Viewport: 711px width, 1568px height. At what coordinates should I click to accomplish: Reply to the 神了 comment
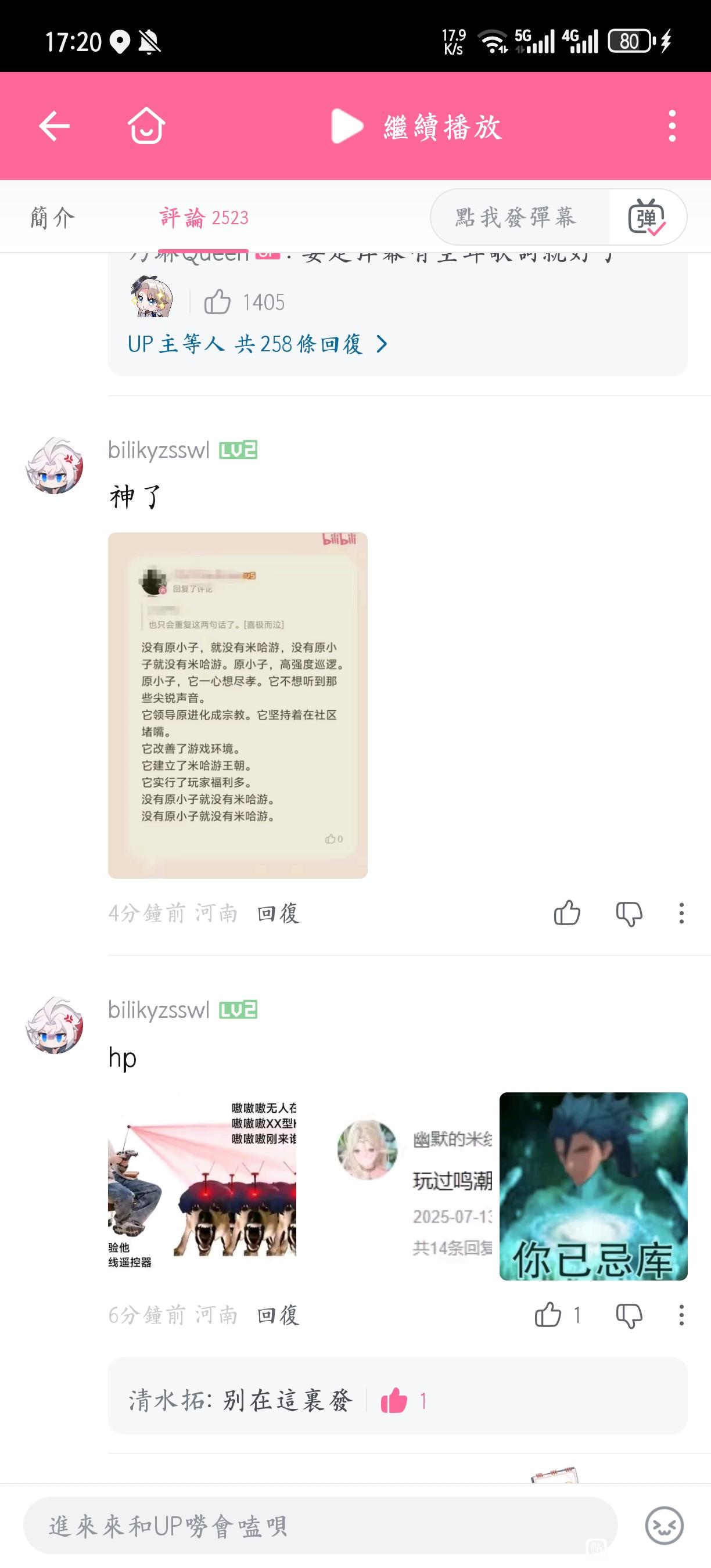[x=278, y=913]
